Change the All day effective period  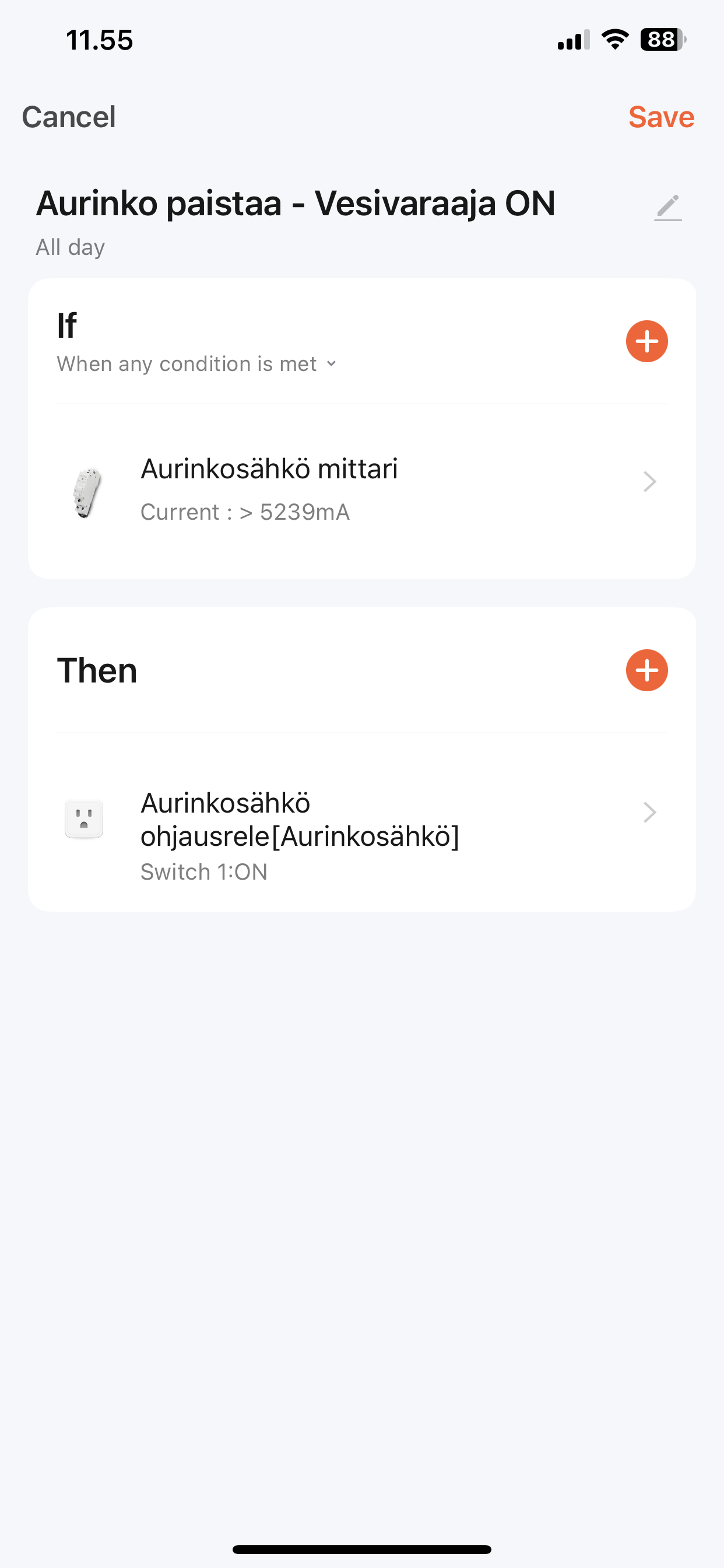[71, 248]
